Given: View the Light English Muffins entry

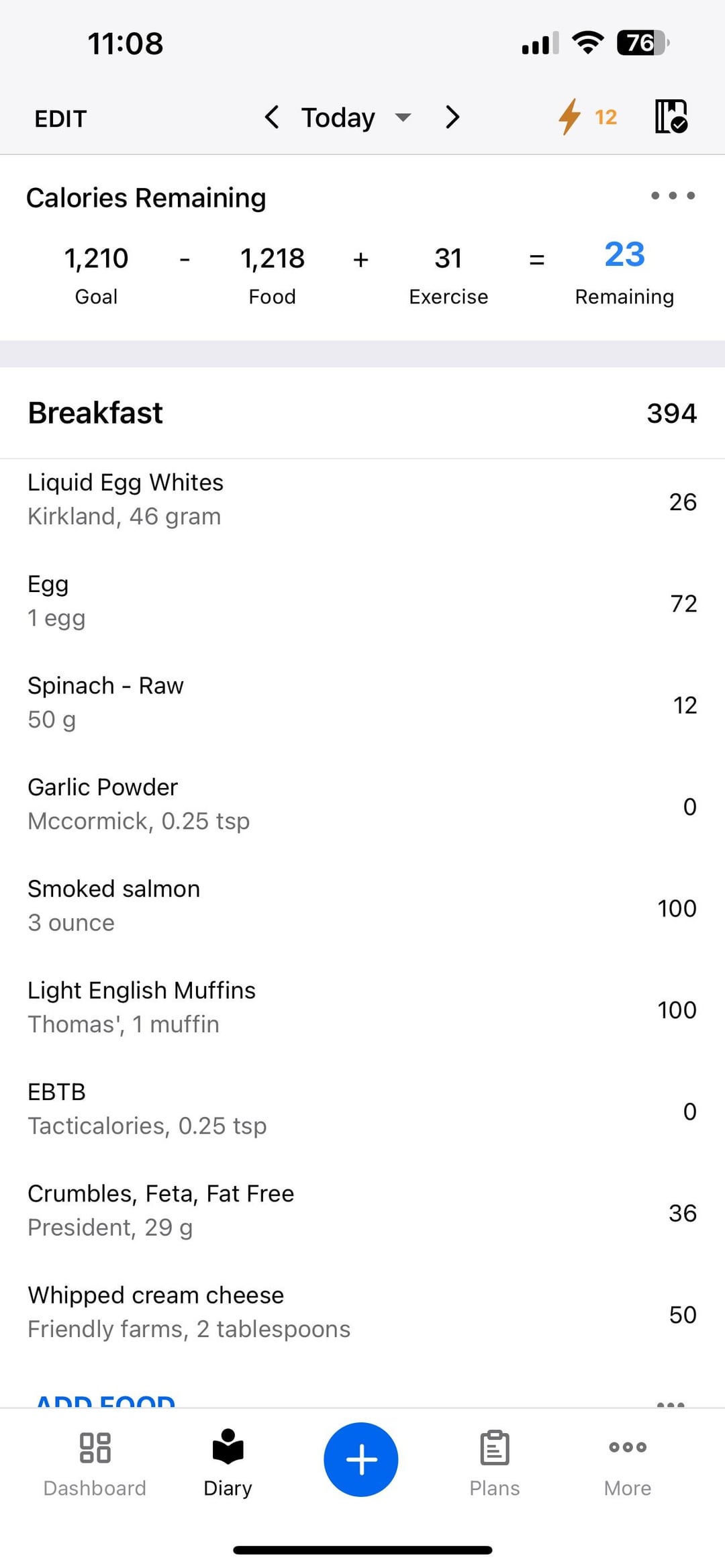Looking at the screenshot, I should click(x=362, y=1007).
